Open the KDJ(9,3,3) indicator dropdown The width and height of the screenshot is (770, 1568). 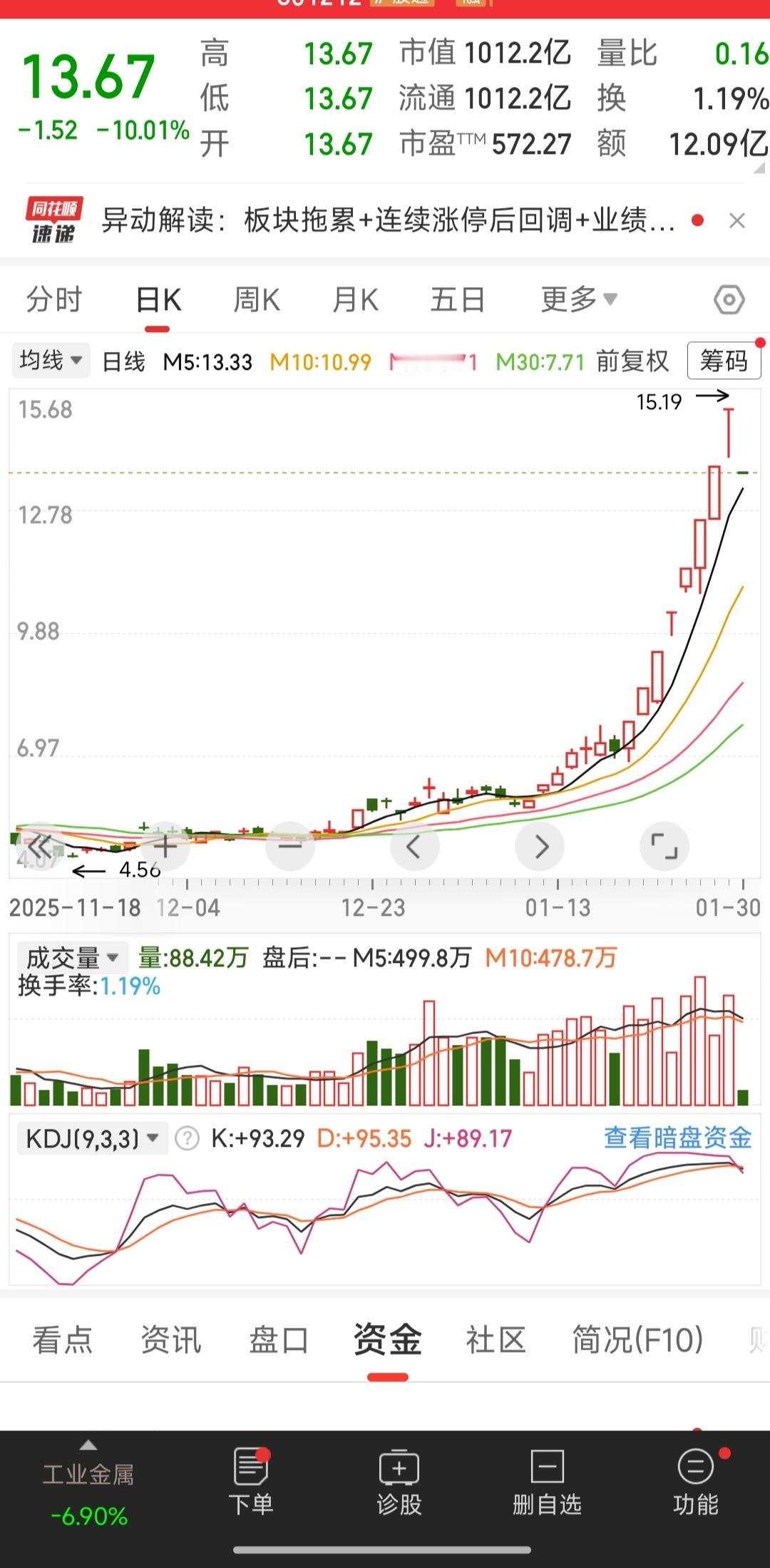tap(92, 1139)
